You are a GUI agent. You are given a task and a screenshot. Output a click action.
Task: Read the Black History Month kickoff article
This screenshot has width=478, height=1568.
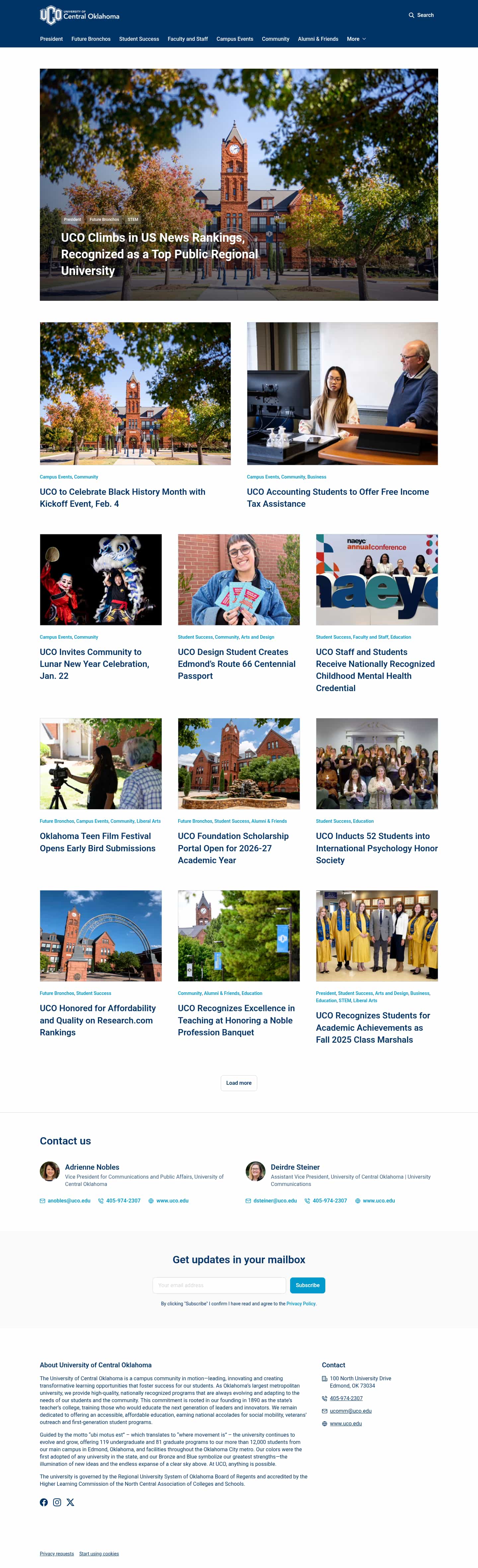point(122,497)
